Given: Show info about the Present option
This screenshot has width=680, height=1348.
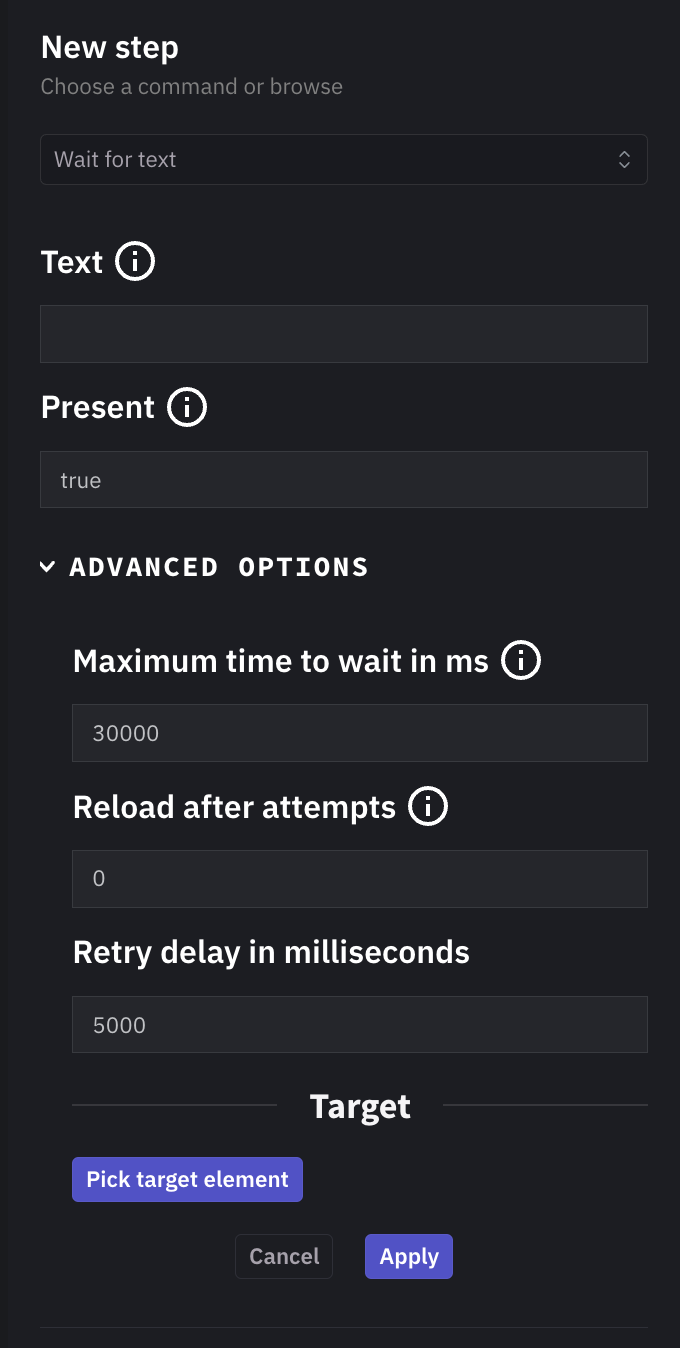Looking at the screenshot, I should coord(187,408).
